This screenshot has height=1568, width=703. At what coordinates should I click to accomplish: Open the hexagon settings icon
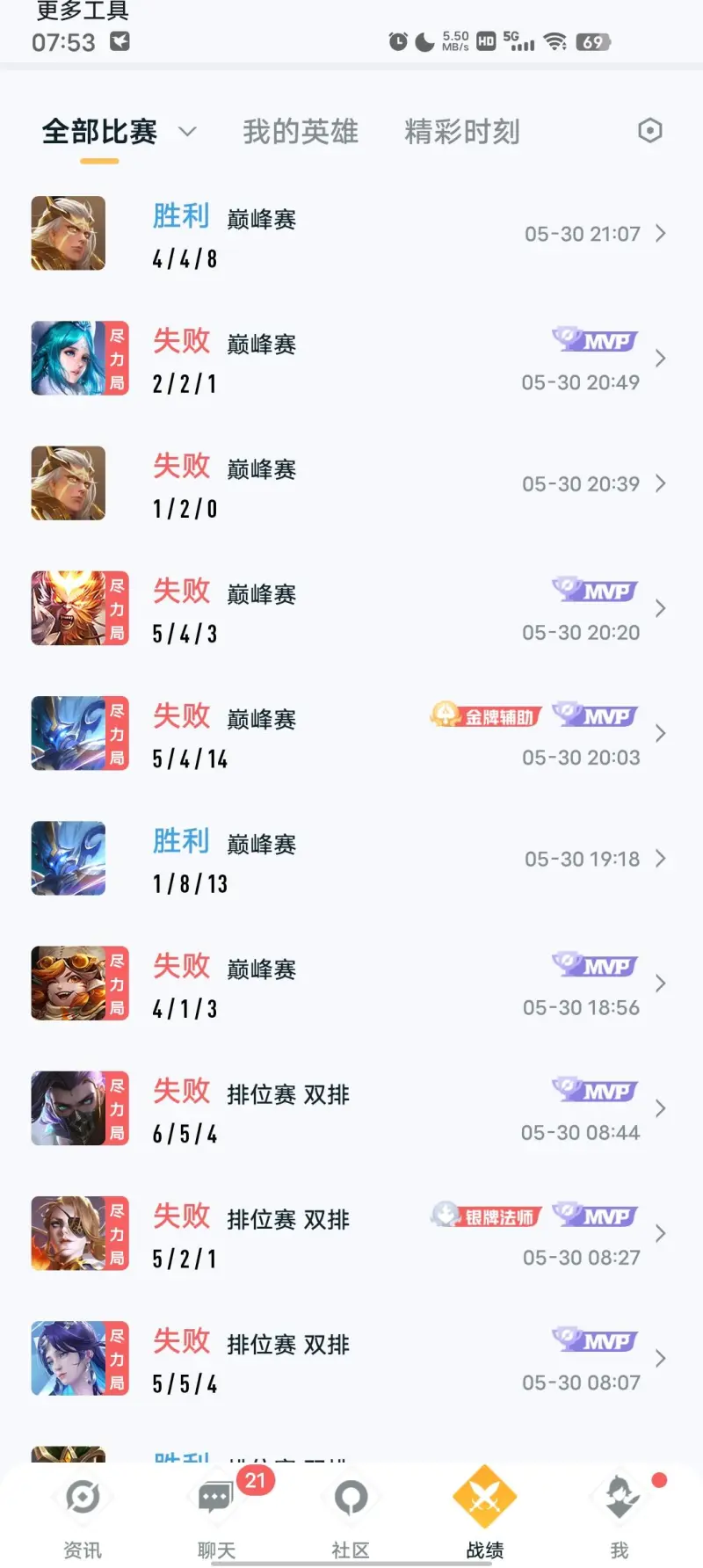[x=649, y=131]
